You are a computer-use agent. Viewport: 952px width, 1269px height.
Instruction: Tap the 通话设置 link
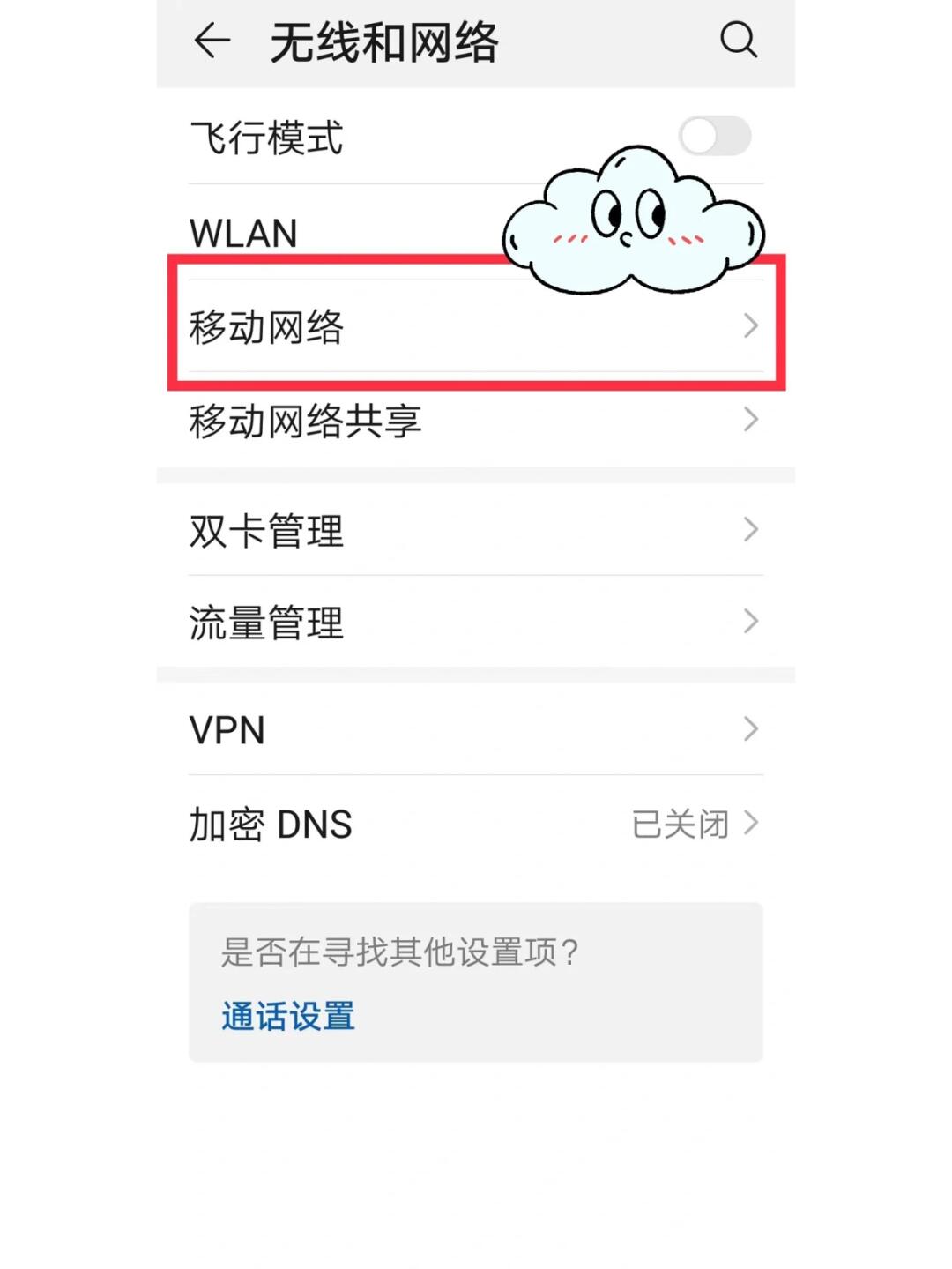[288, 1017]
